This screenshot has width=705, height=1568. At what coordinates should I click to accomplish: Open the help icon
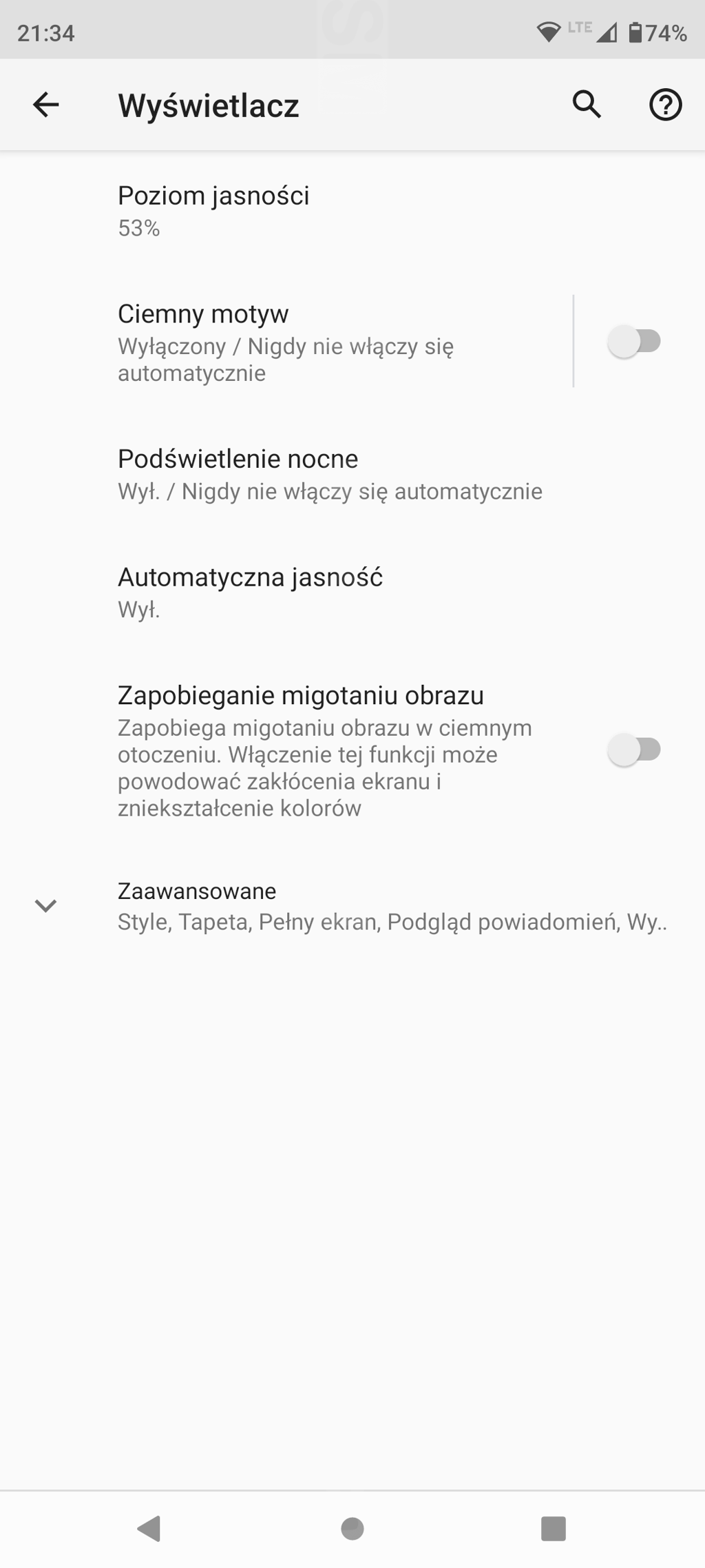coord(665,105)
